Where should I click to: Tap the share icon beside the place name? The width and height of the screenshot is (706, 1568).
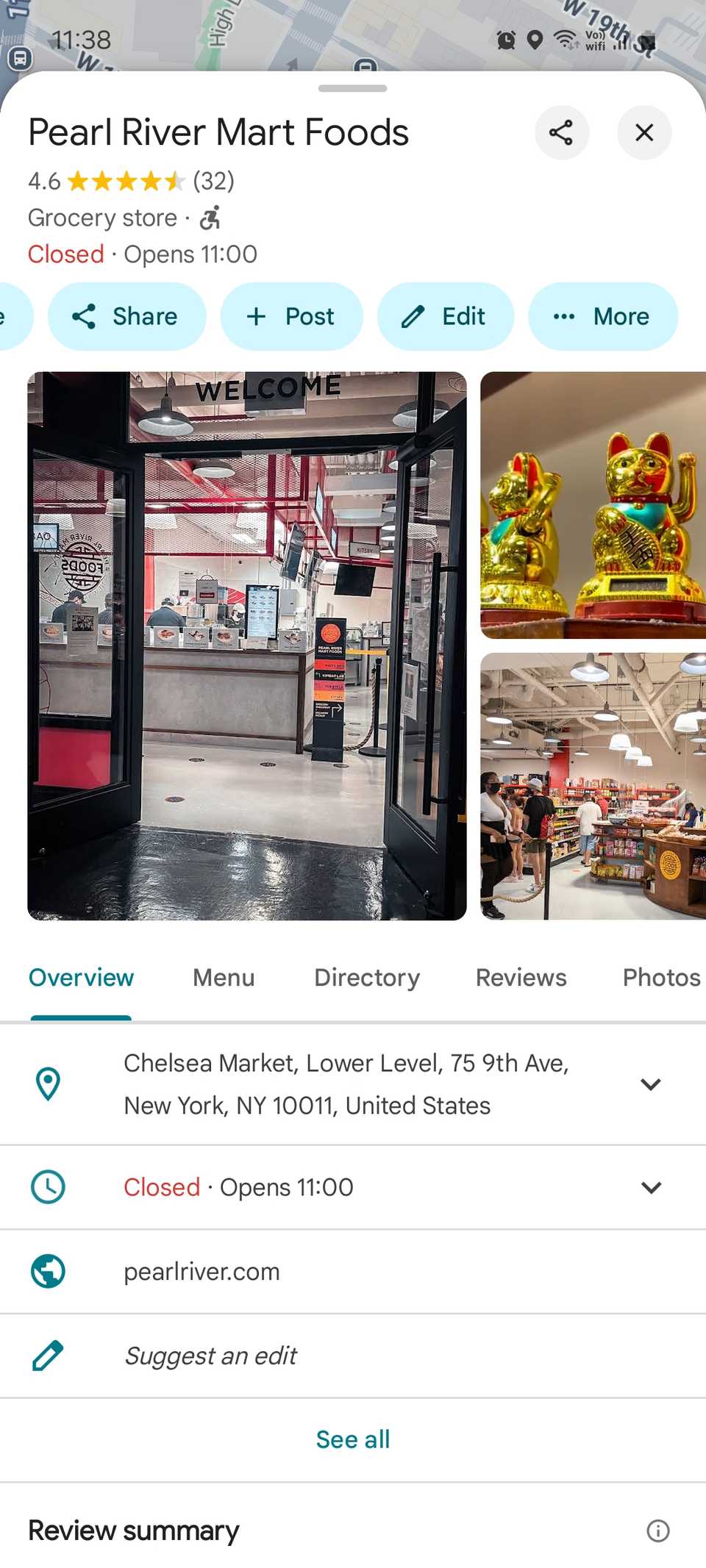(562, 133)
